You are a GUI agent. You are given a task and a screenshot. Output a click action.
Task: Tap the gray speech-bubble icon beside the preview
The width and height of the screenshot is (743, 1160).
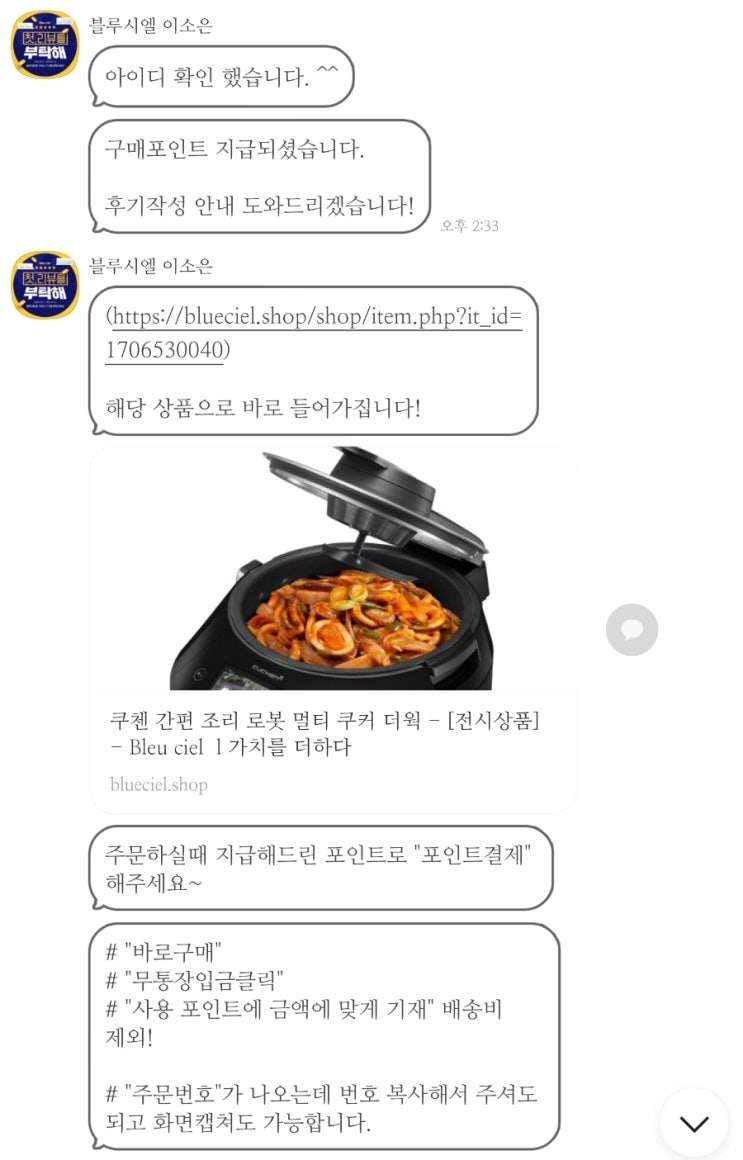(632, 630)
